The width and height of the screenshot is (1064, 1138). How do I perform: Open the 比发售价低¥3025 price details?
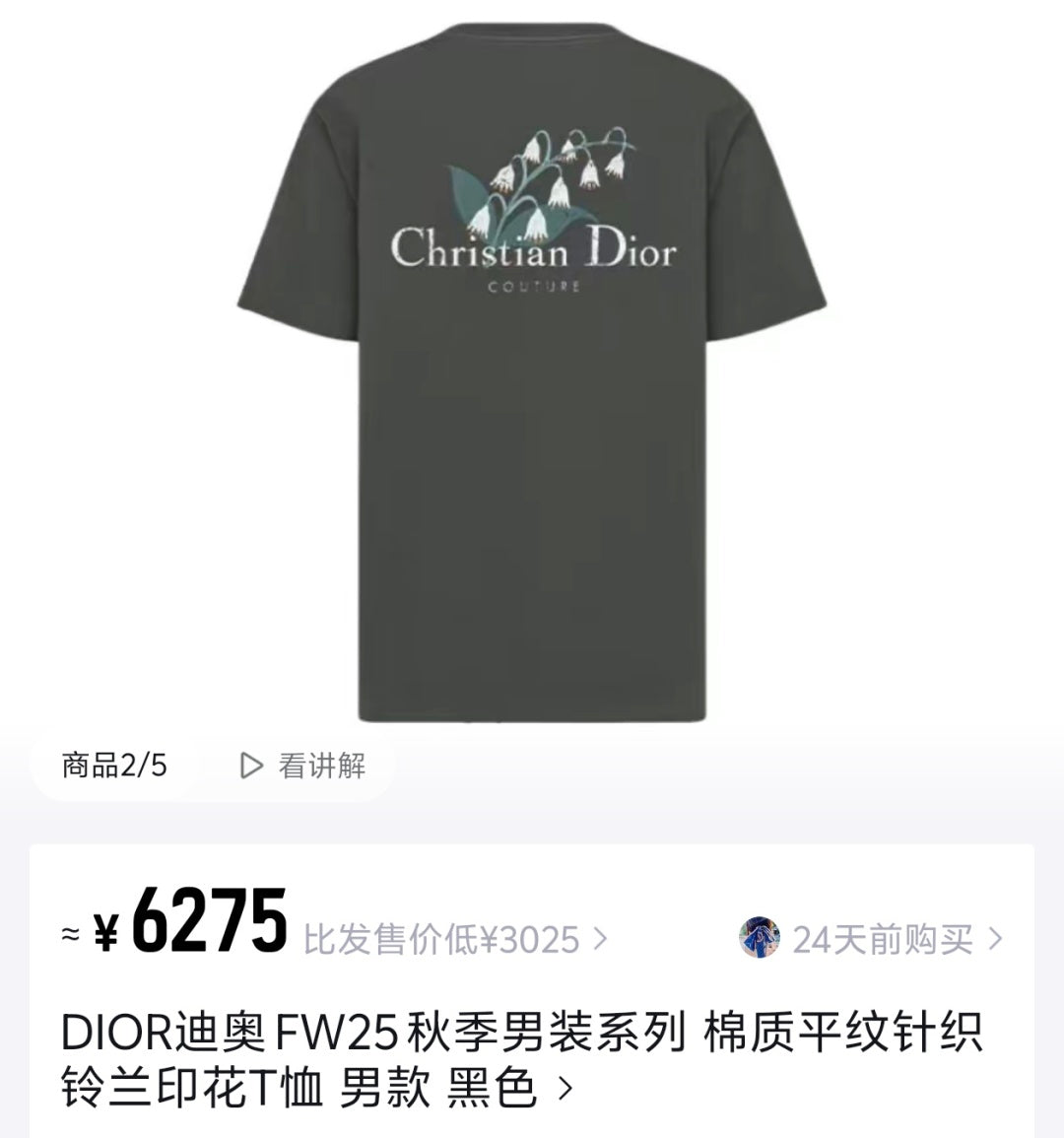[455, 939]
